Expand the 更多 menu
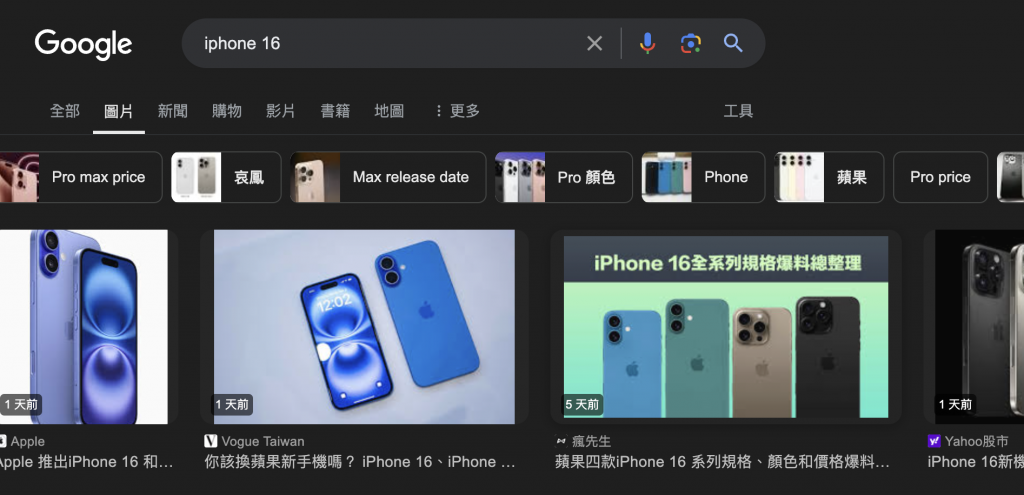 pos(456,111)
